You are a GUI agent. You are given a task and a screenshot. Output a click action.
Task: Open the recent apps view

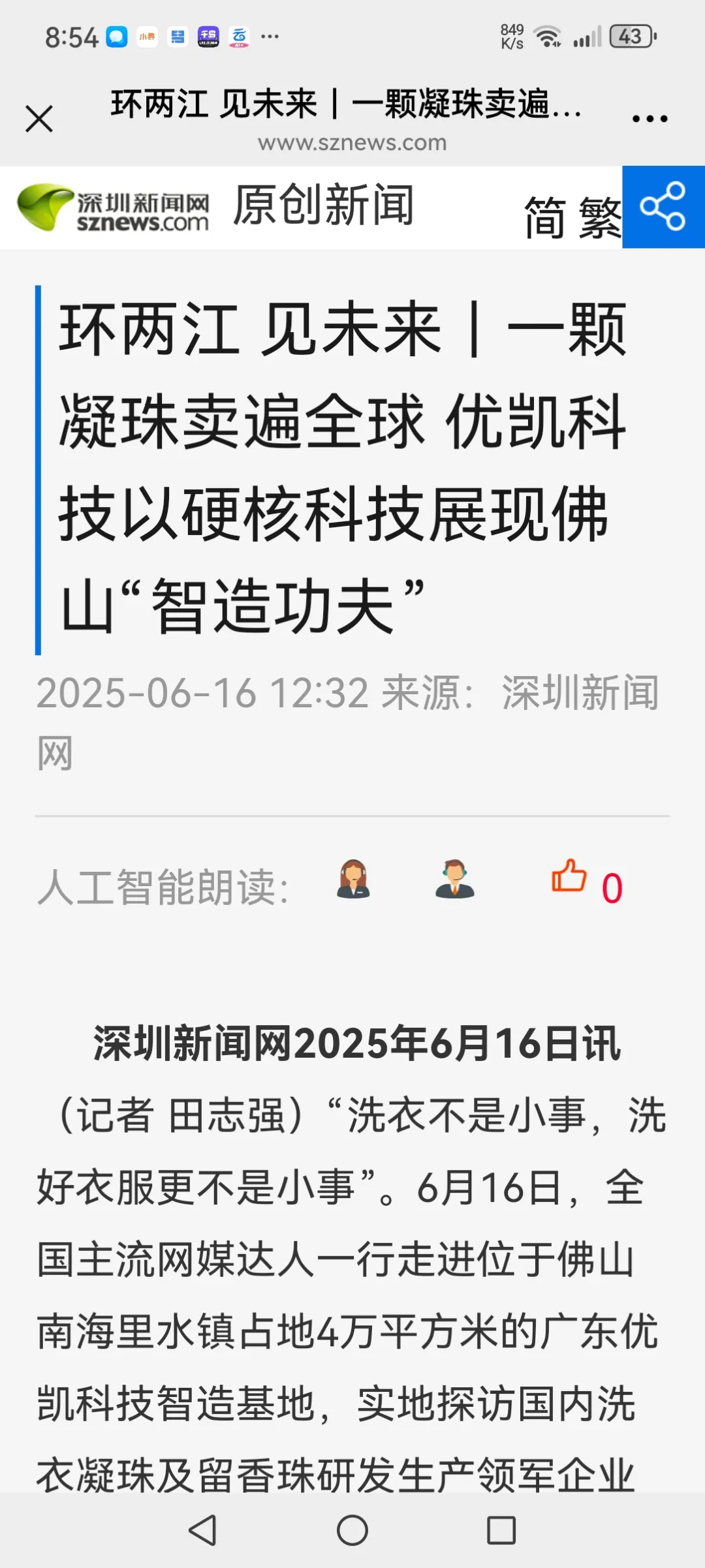[501, 1530]
